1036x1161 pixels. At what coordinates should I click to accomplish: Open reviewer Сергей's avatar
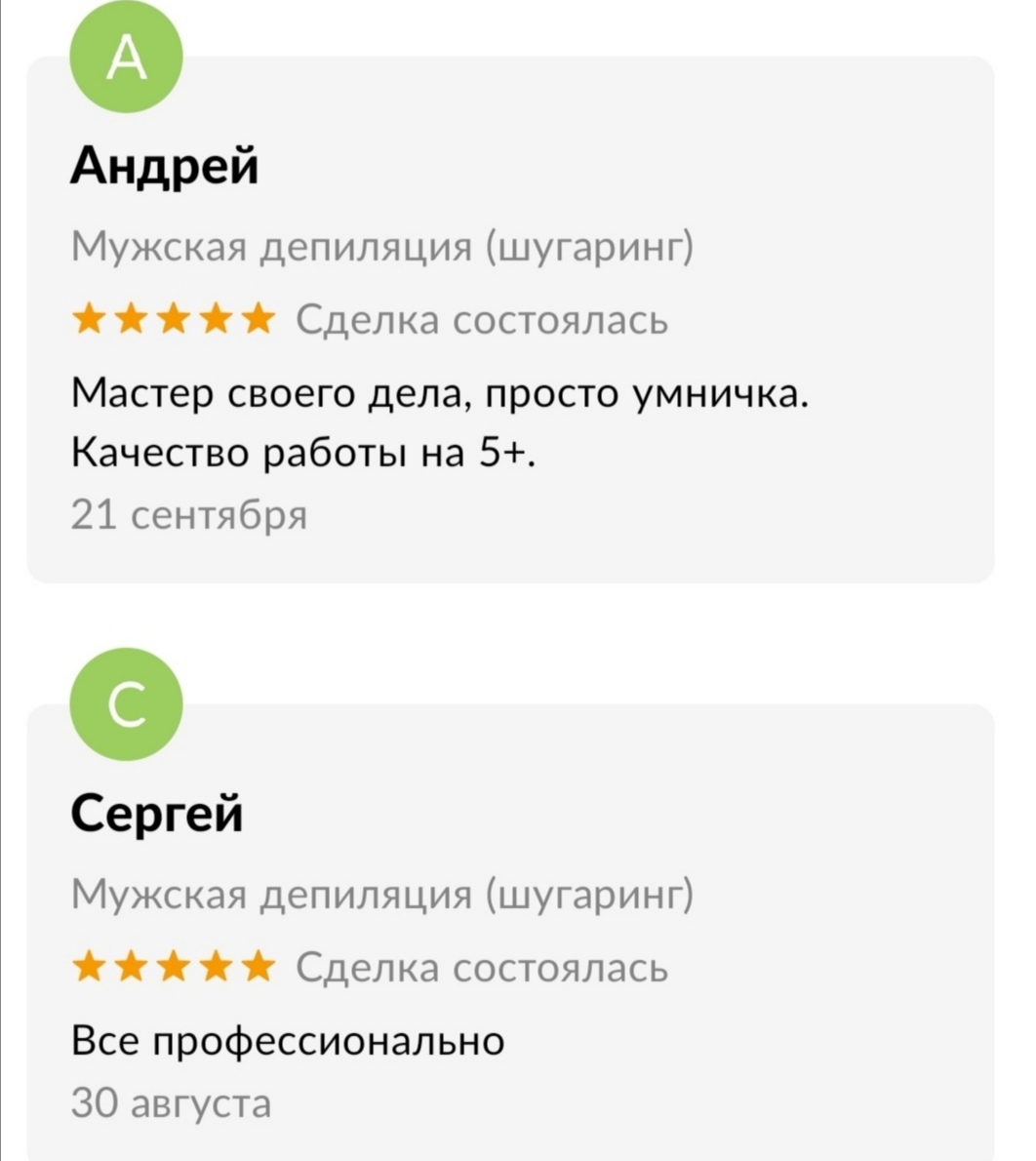tap(126, 704)
